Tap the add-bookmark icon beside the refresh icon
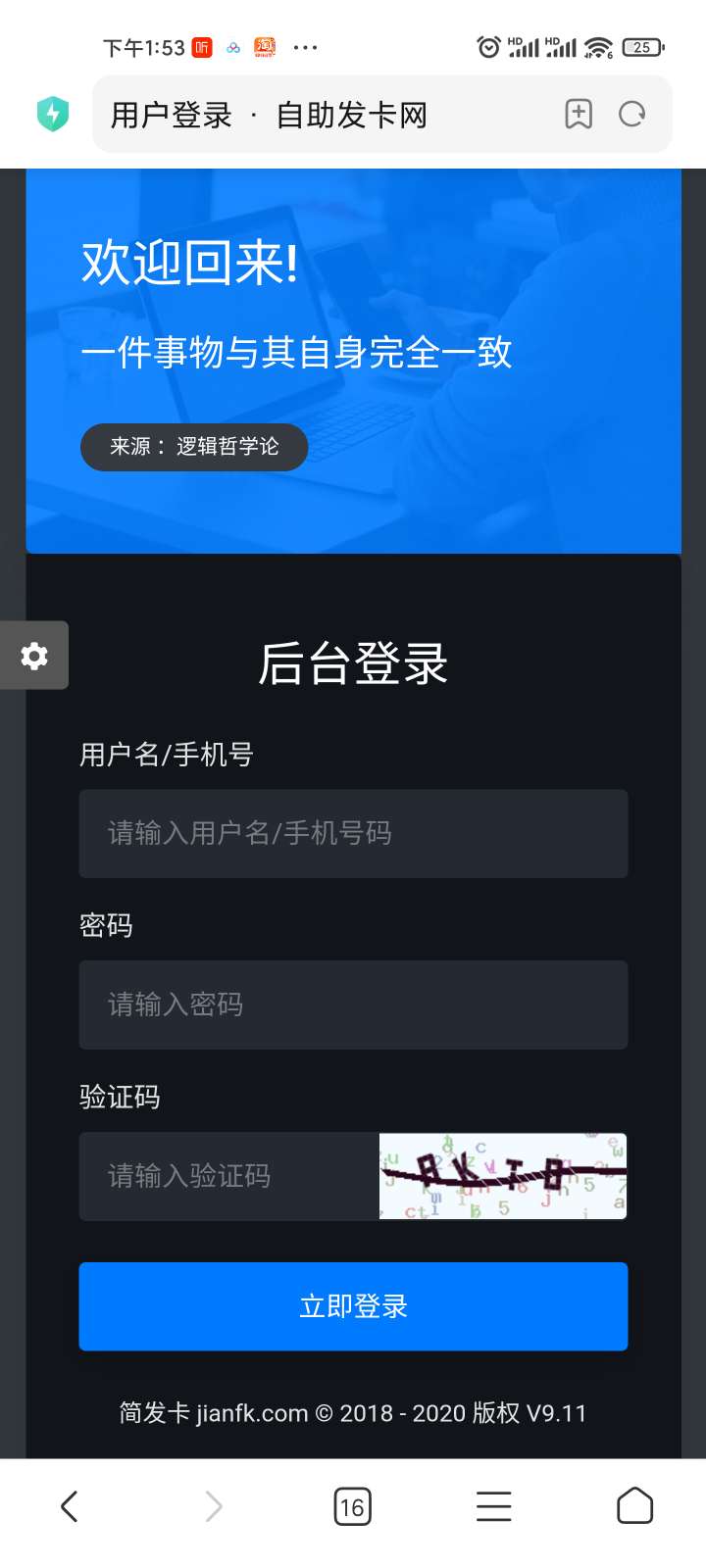 tap(579, 114)
